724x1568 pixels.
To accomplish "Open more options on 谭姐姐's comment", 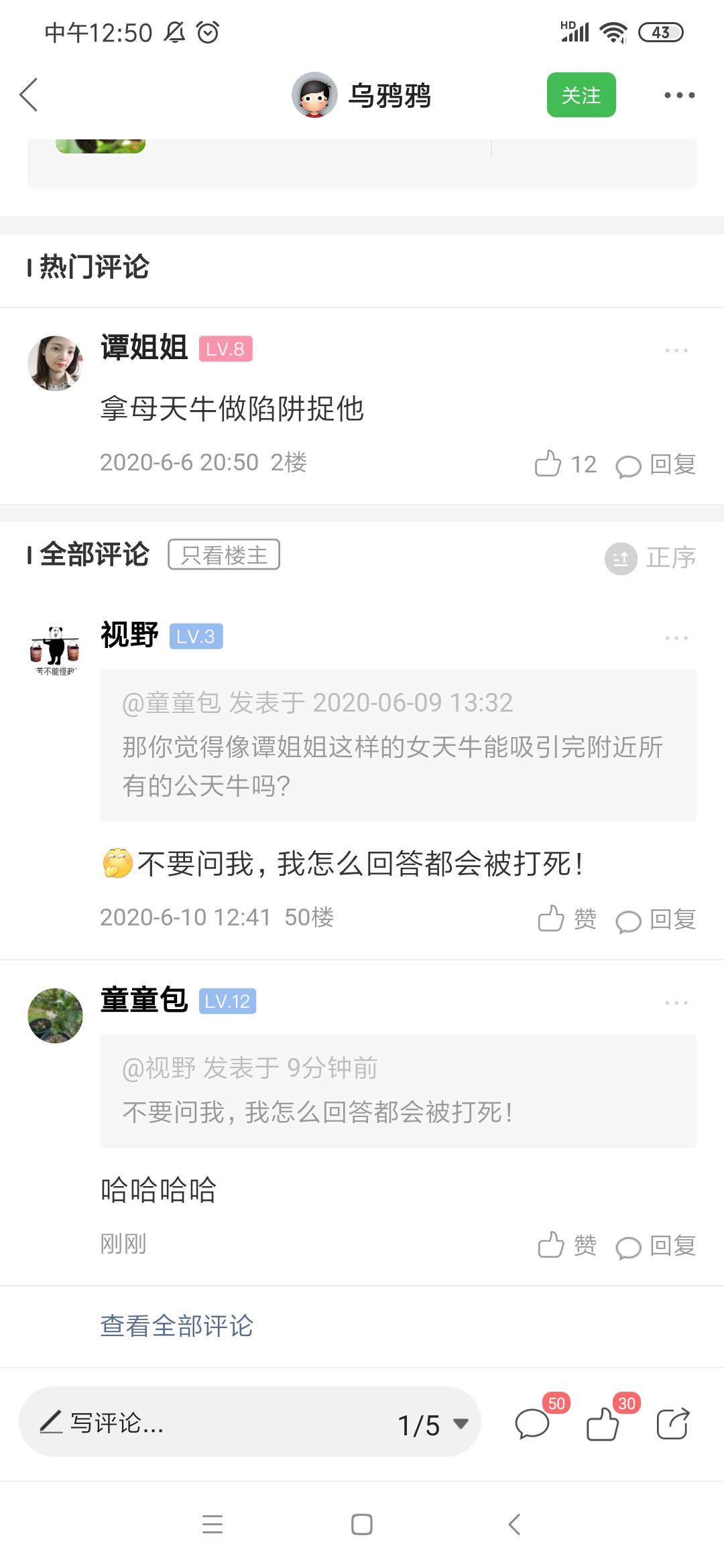I will [676, 350].
